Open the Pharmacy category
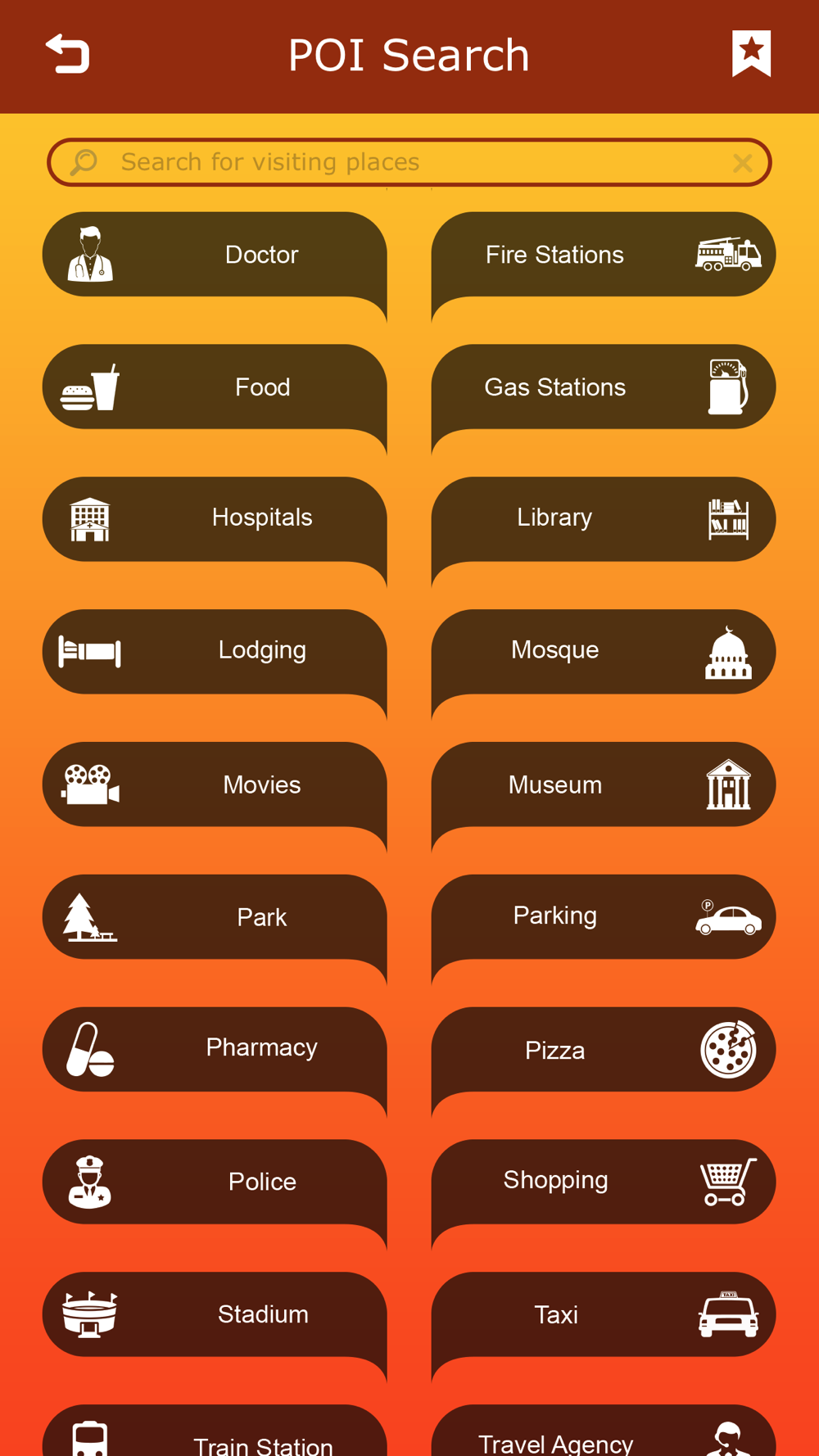This screenshot has height=1456, width=819. pos(215,1050)
